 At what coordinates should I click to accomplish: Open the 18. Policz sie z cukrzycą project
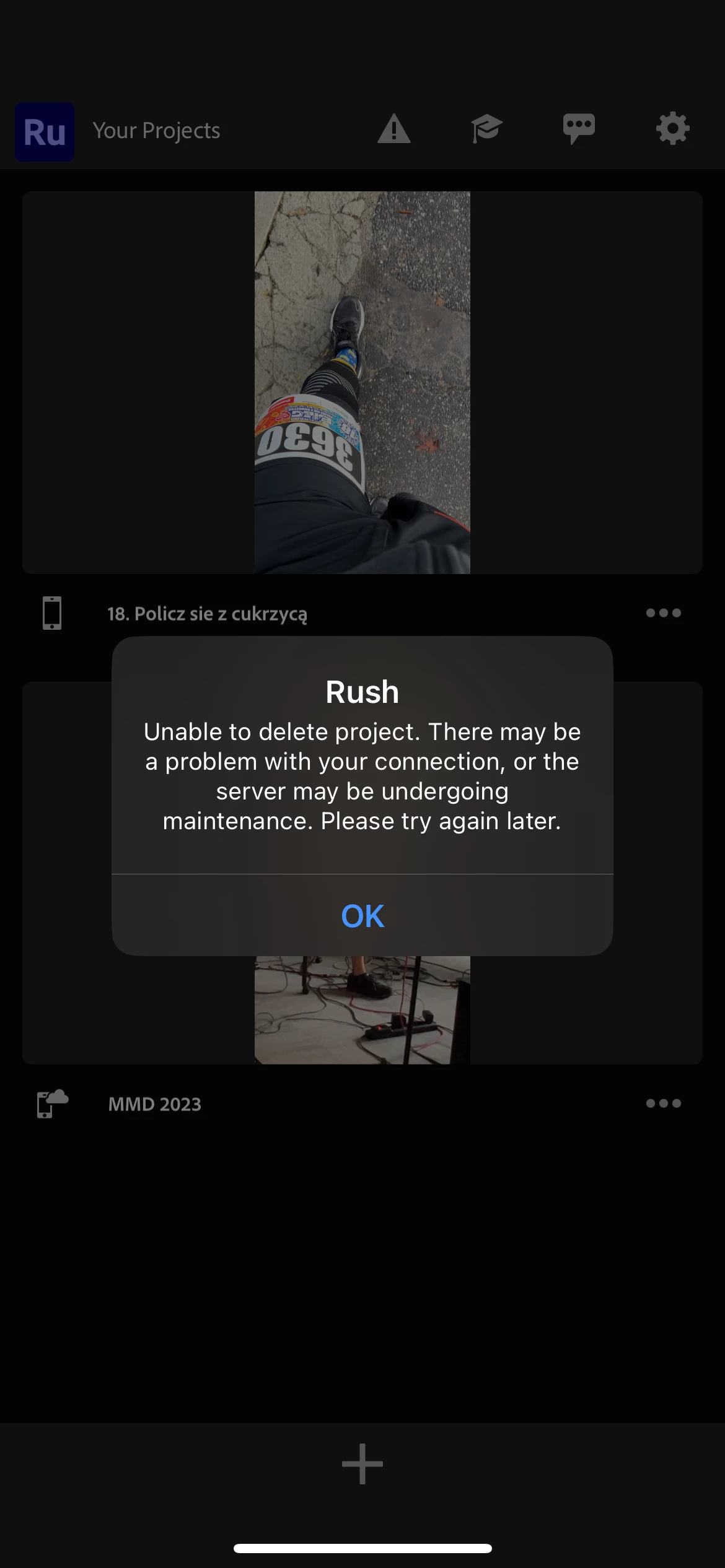tap(362, 382)
